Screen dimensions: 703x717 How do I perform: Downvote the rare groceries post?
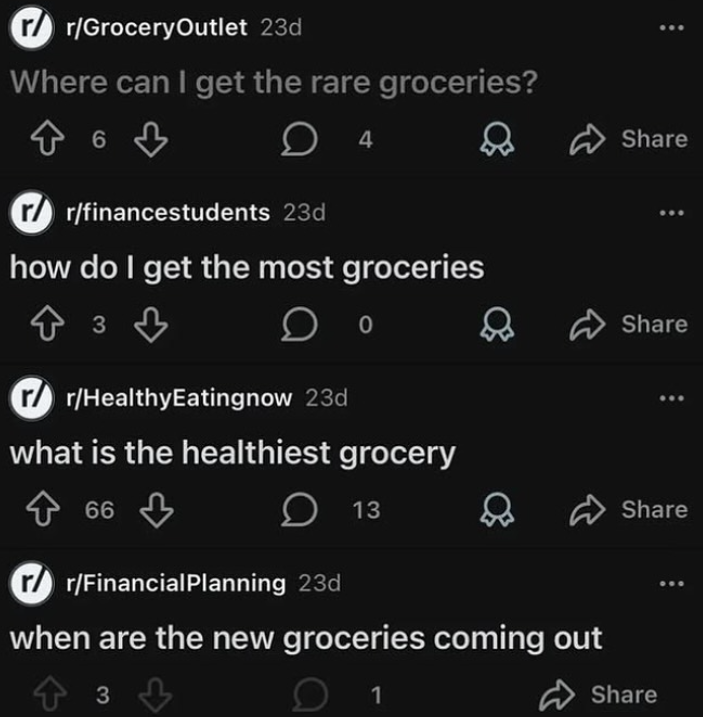tap(149, 141)
